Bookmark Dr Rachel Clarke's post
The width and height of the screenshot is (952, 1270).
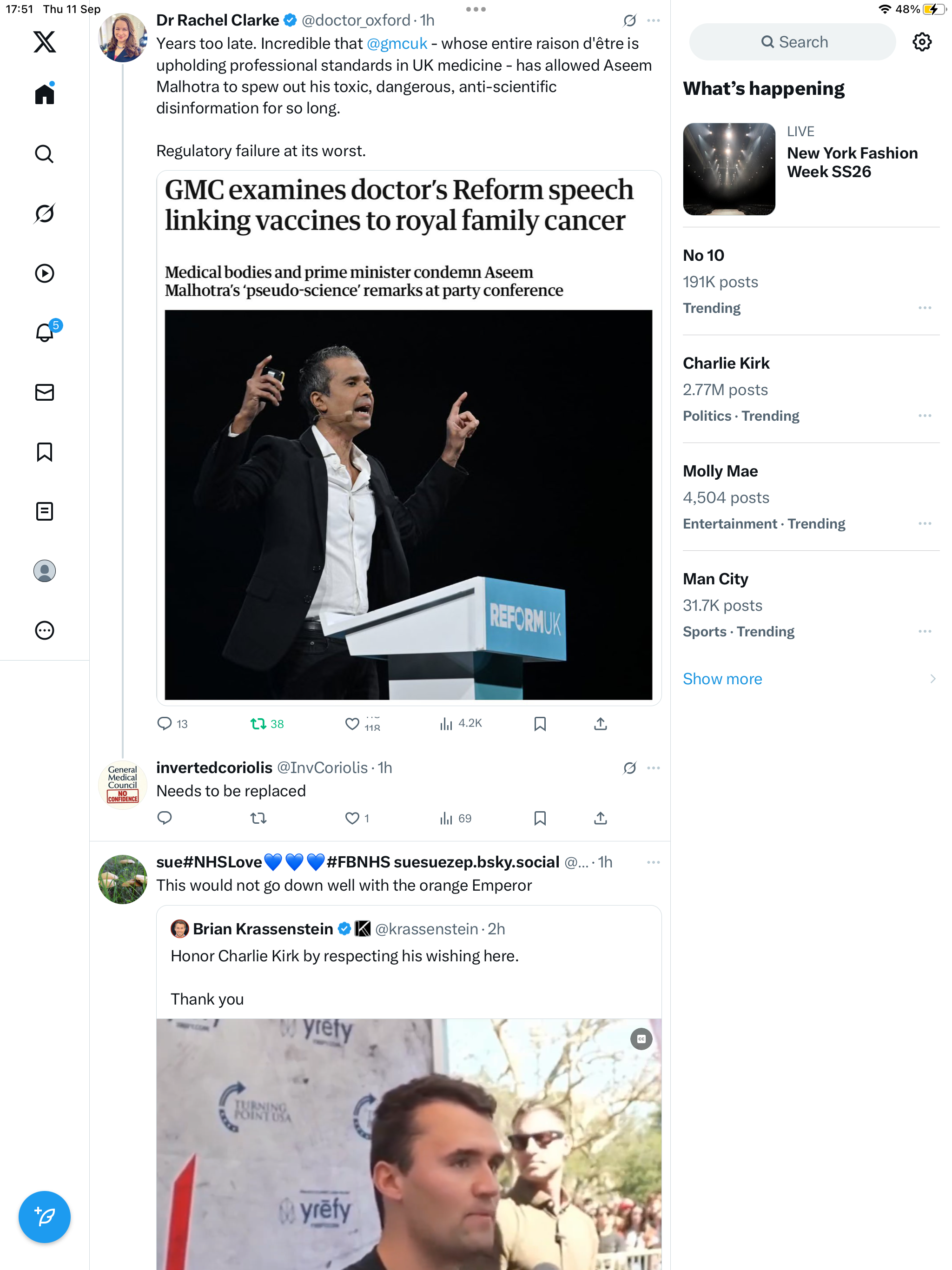click(539, 724)
